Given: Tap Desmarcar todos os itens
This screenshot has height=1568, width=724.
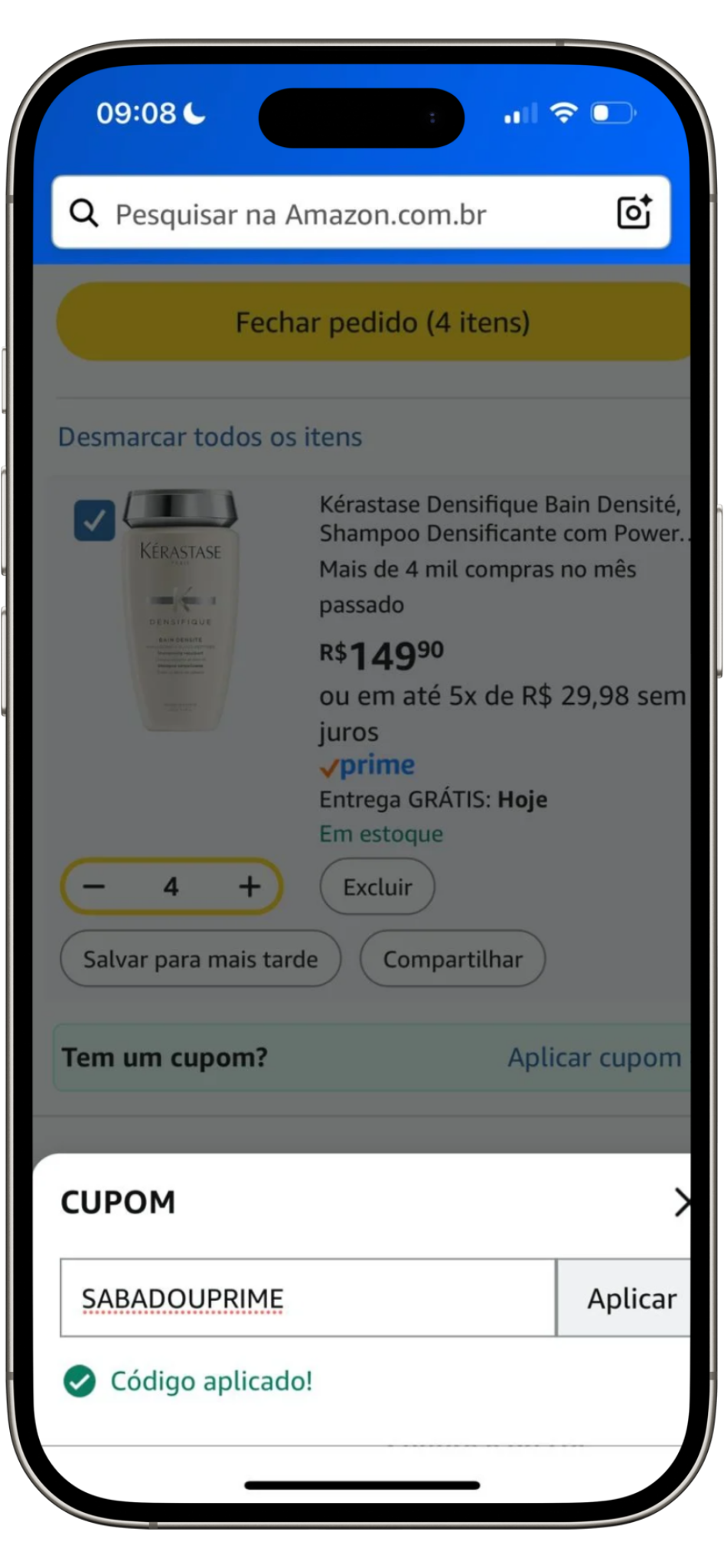Looking at the screenshot, I should tap(210, 437).
